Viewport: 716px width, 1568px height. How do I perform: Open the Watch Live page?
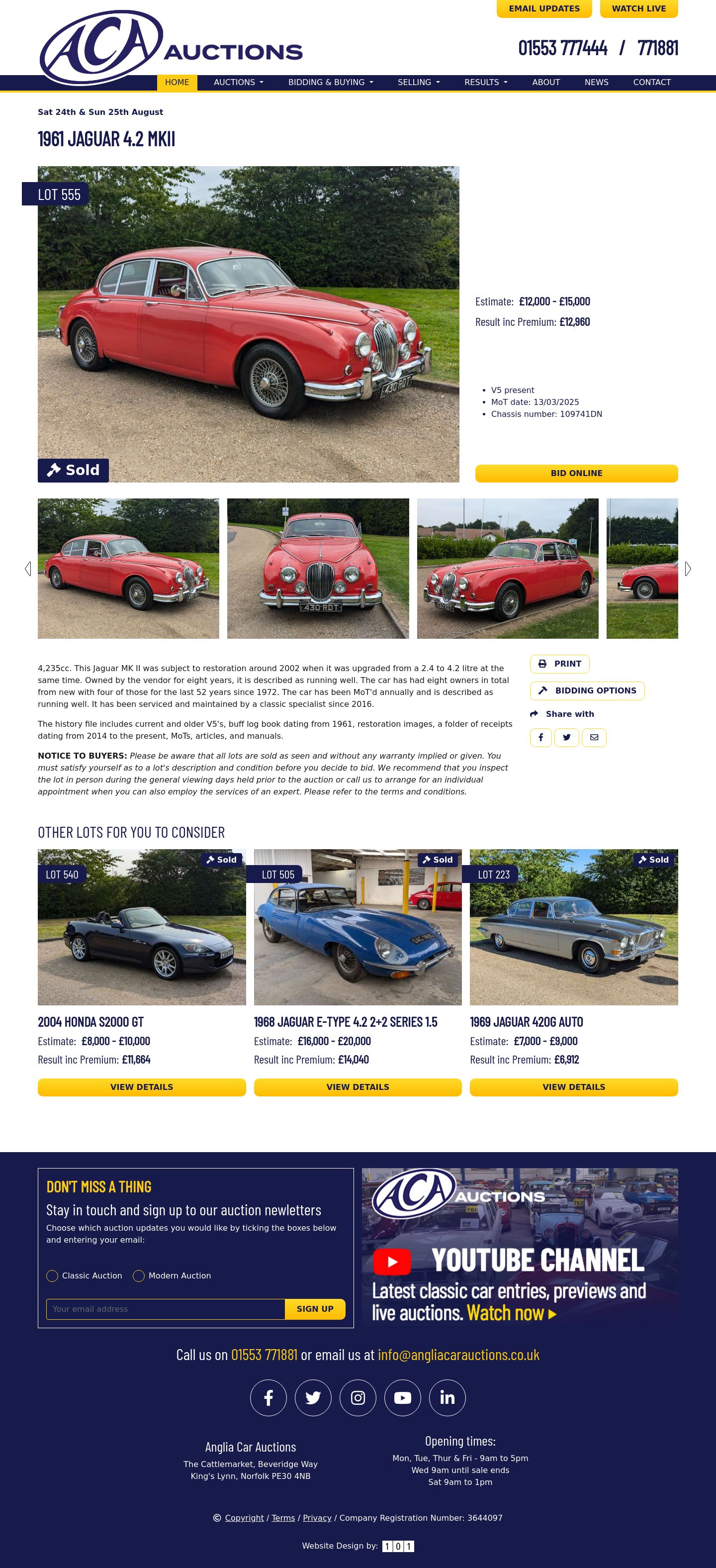coord(638,8)
